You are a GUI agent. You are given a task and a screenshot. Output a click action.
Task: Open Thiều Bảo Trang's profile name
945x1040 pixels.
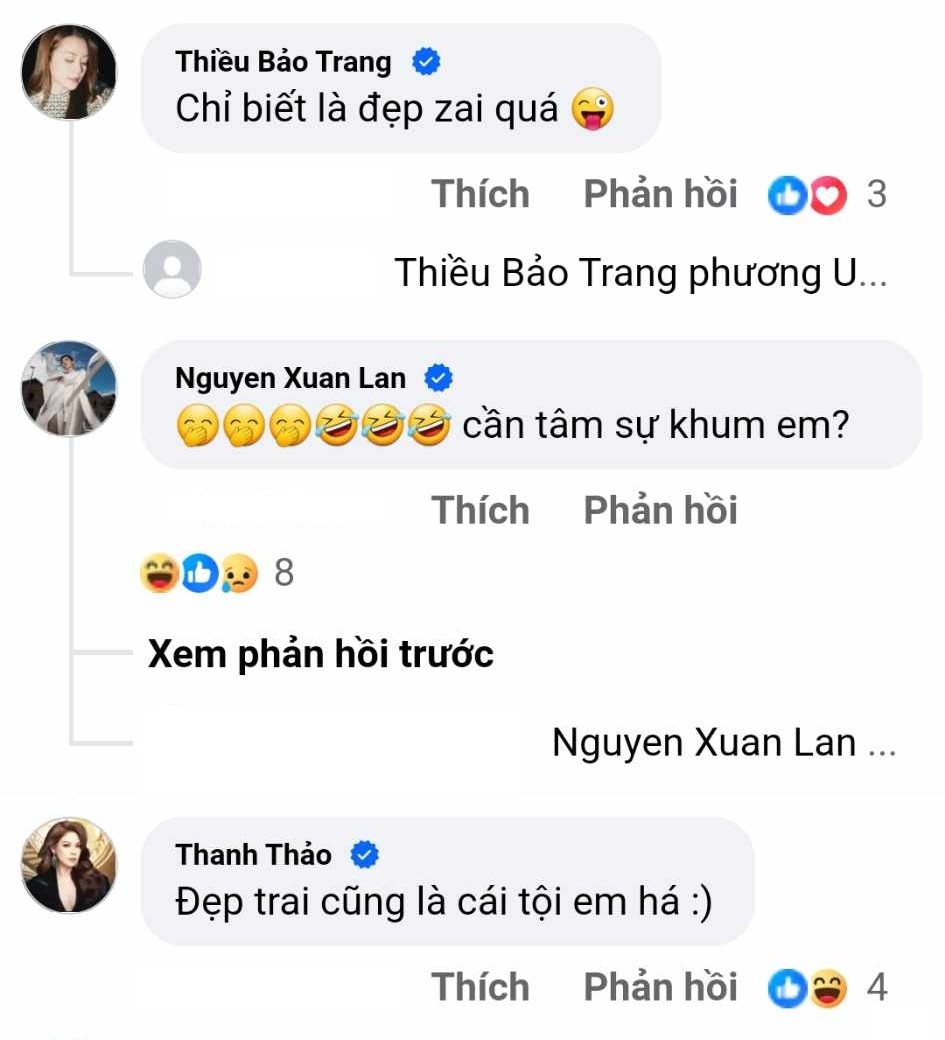pos(283,62)
